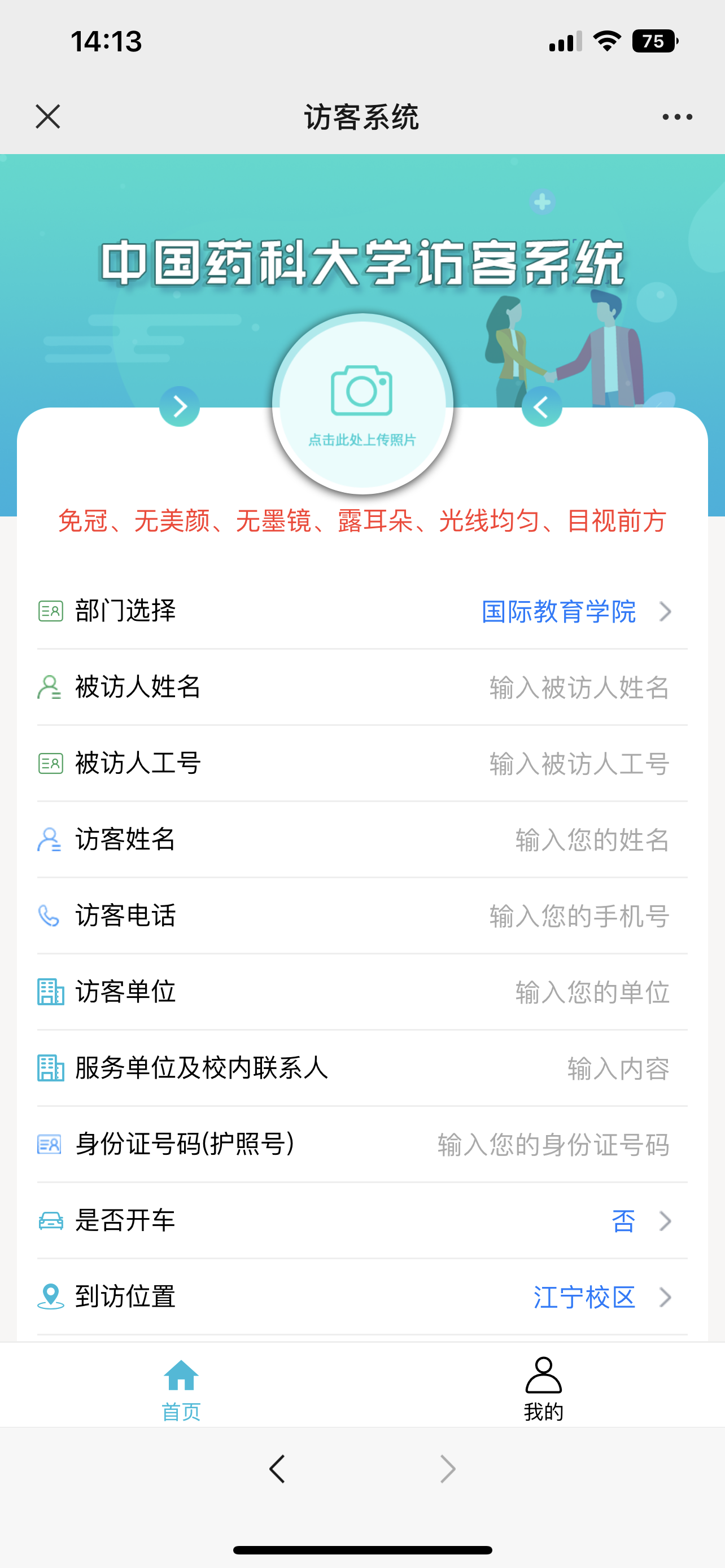Open the 到访位置 campus selector
725x1568 pixels.
click(x=600, y=1297)
